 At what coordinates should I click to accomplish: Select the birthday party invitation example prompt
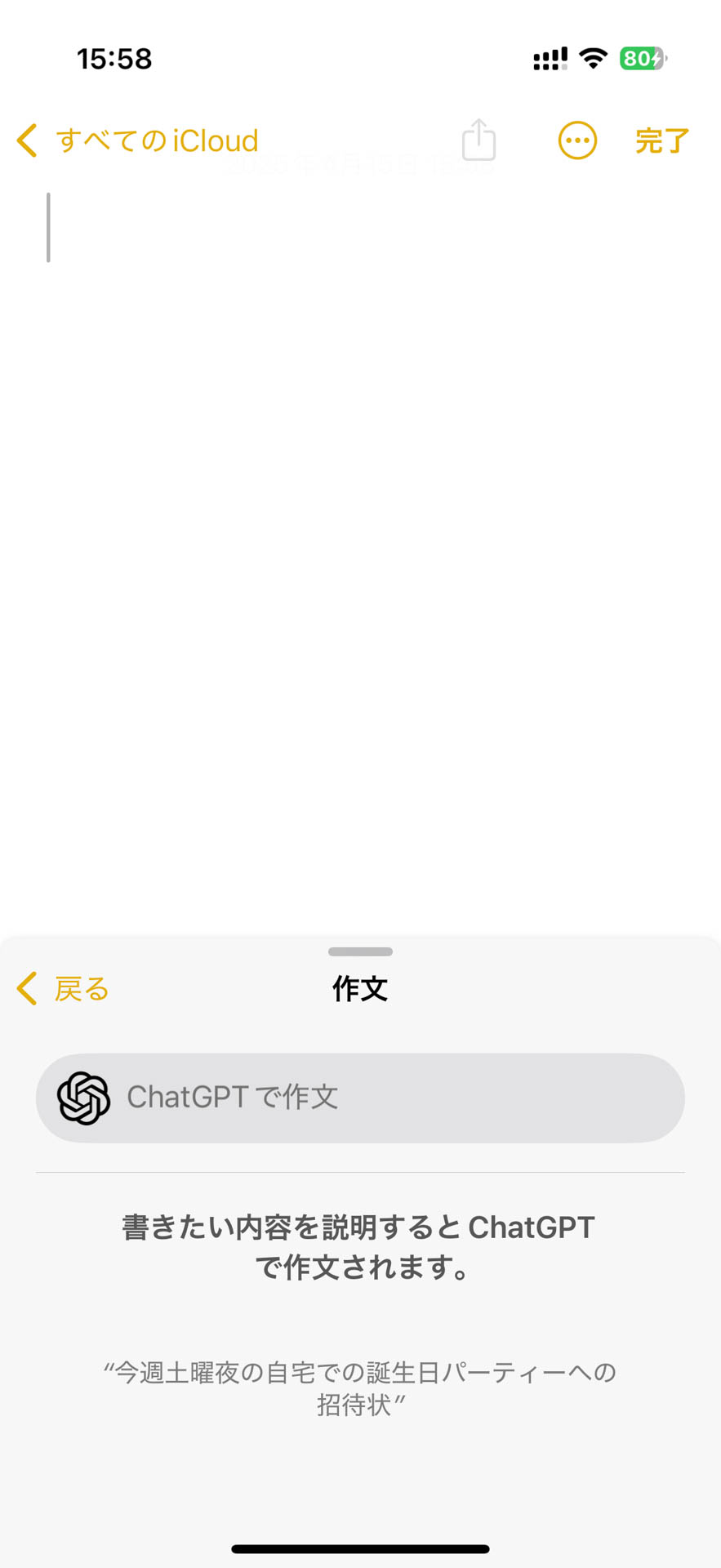(x=360, y=1388)
